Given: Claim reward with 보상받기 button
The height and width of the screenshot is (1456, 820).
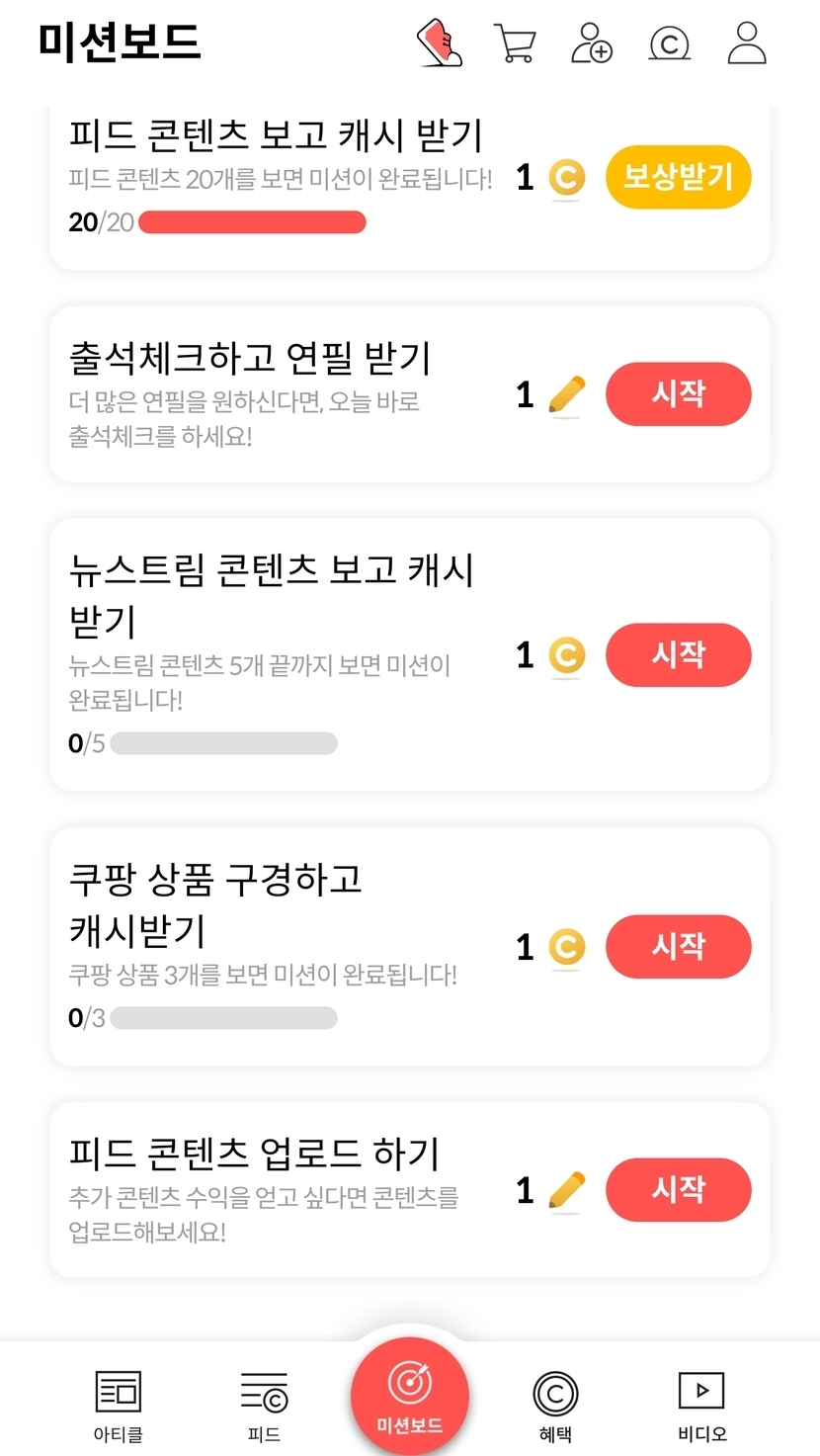Looking at the screenshot, I should [x=678, y=178].
